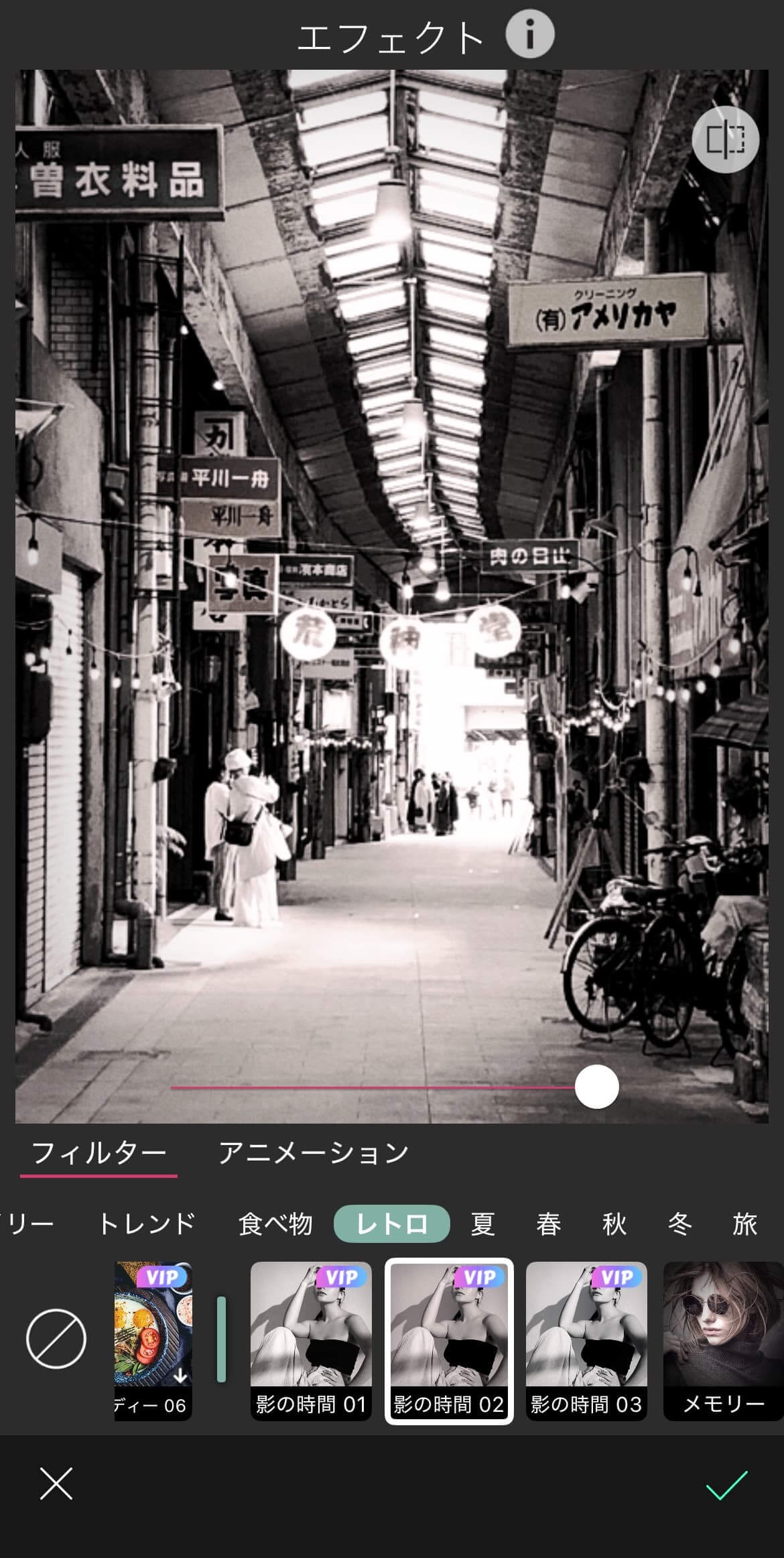
Task: Remove filter with the no-effect icon
Action: (56, 1339)
